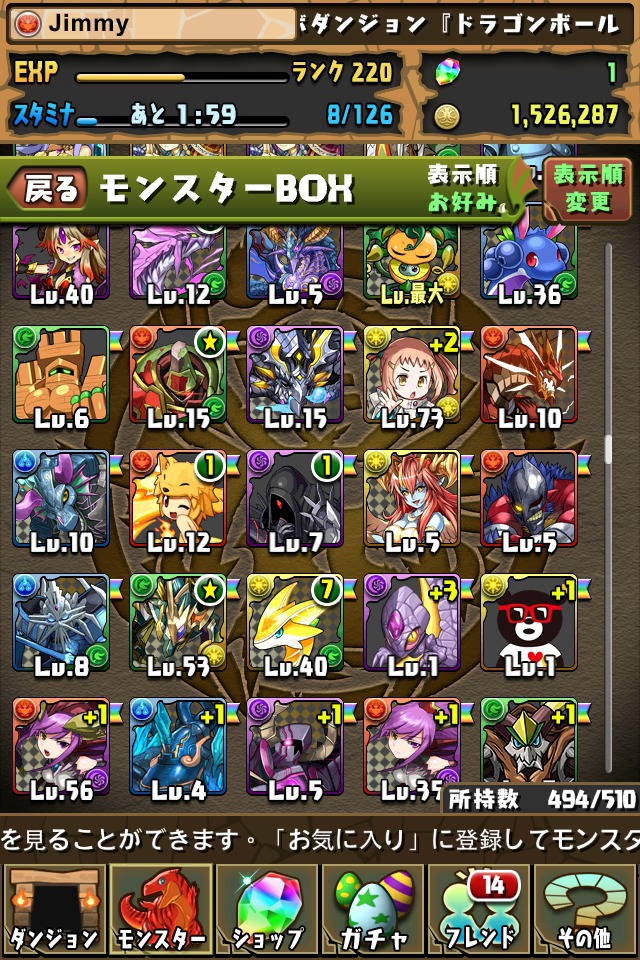
Task: Open the フレンド tab
Action: coord(479,908)
